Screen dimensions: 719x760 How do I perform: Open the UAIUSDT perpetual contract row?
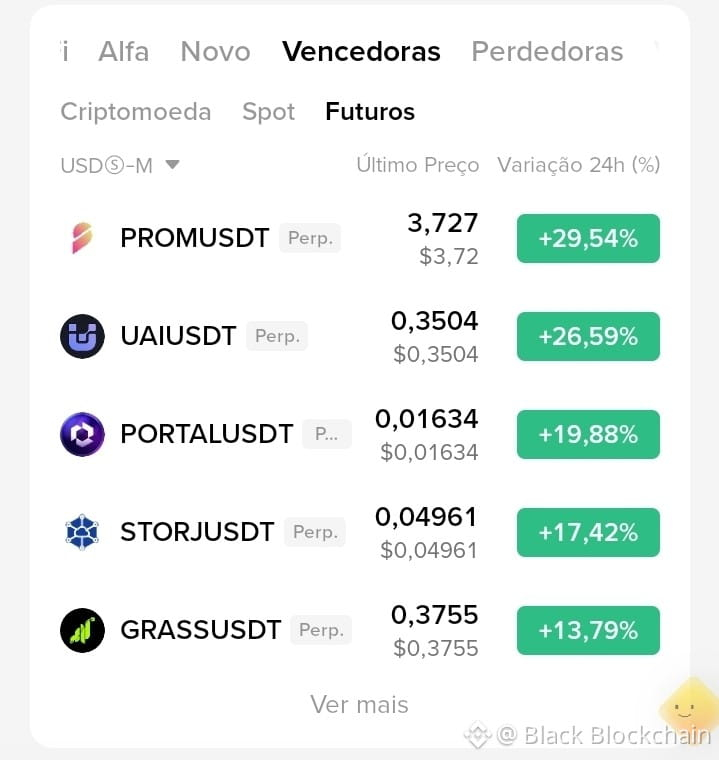(360, 336)
